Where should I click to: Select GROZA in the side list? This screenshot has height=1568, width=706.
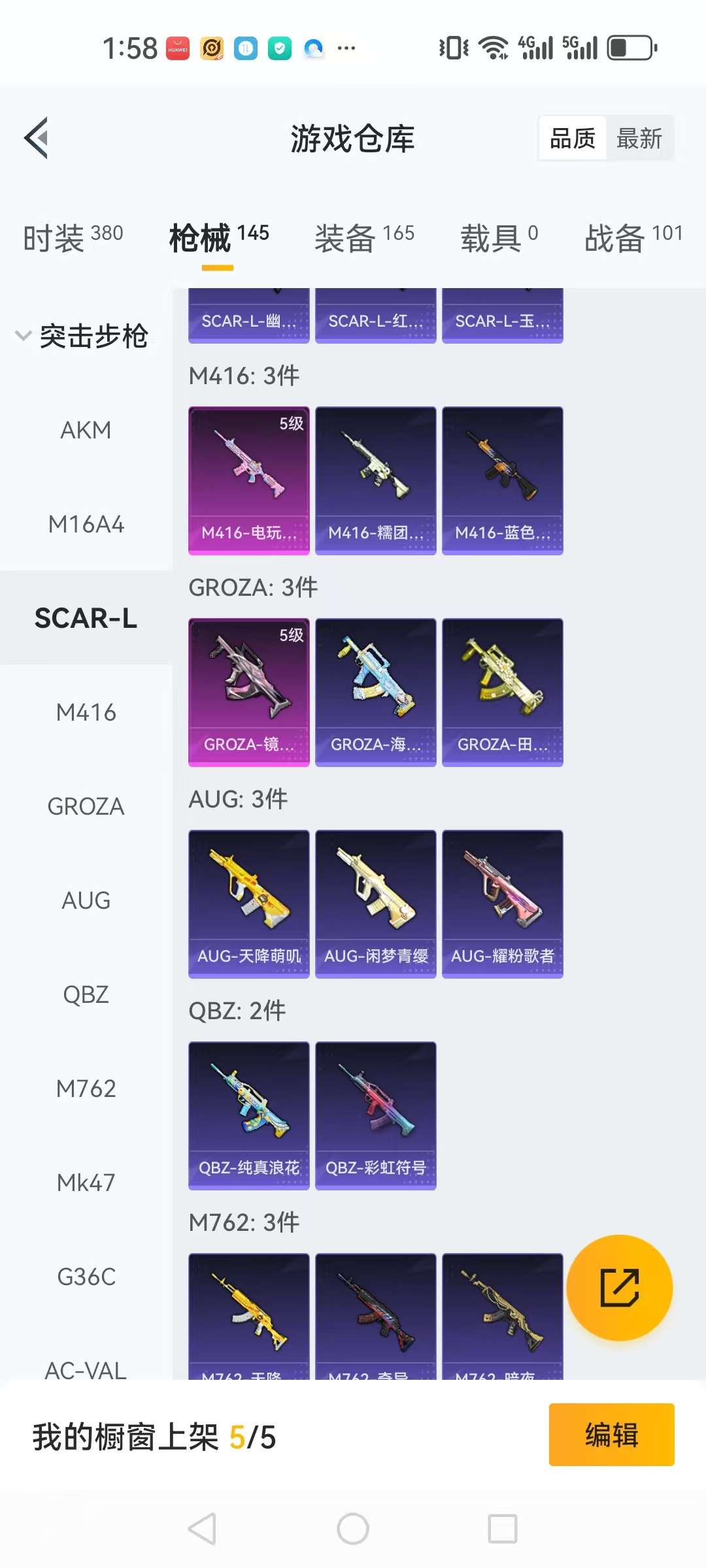click(x=86, y=807)
